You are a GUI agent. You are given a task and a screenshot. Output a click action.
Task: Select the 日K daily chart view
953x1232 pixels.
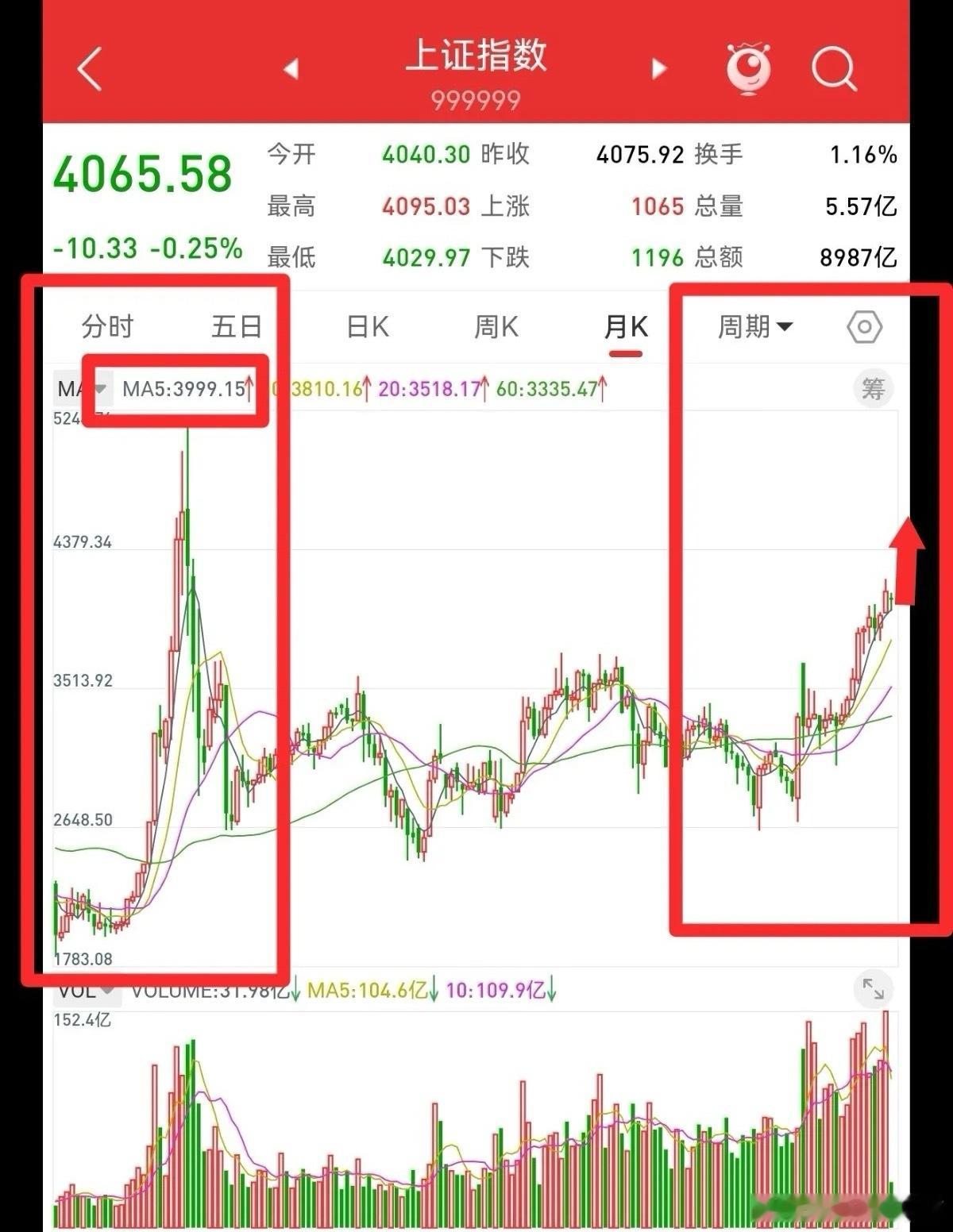[366, 325]
